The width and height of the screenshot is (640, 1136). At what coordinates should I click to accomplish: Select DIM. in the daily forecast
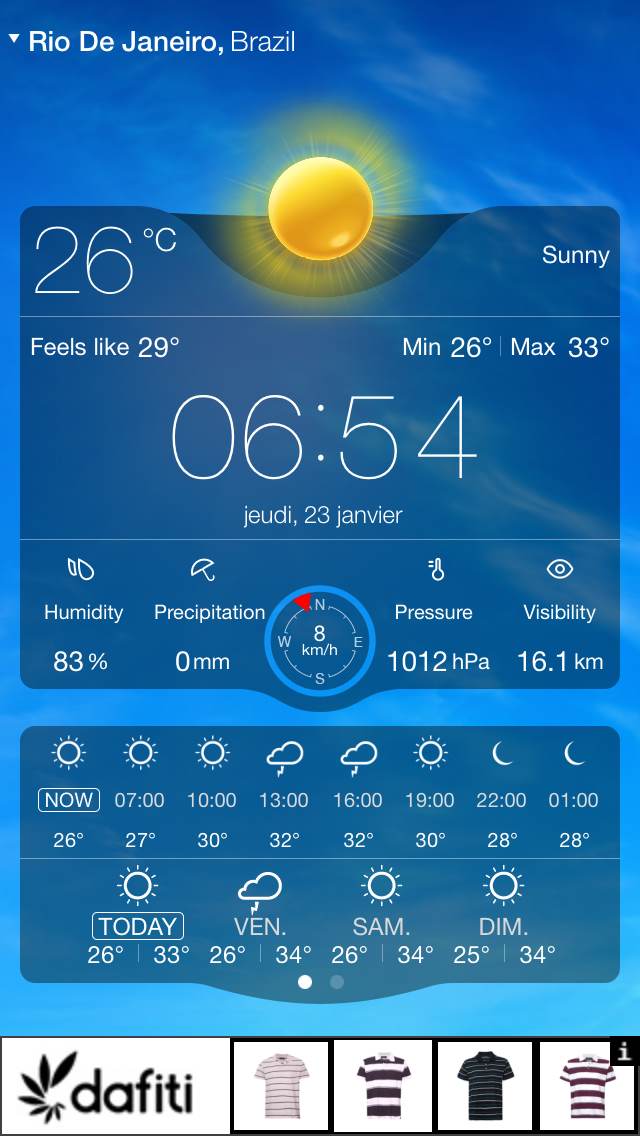click(503, 925)
